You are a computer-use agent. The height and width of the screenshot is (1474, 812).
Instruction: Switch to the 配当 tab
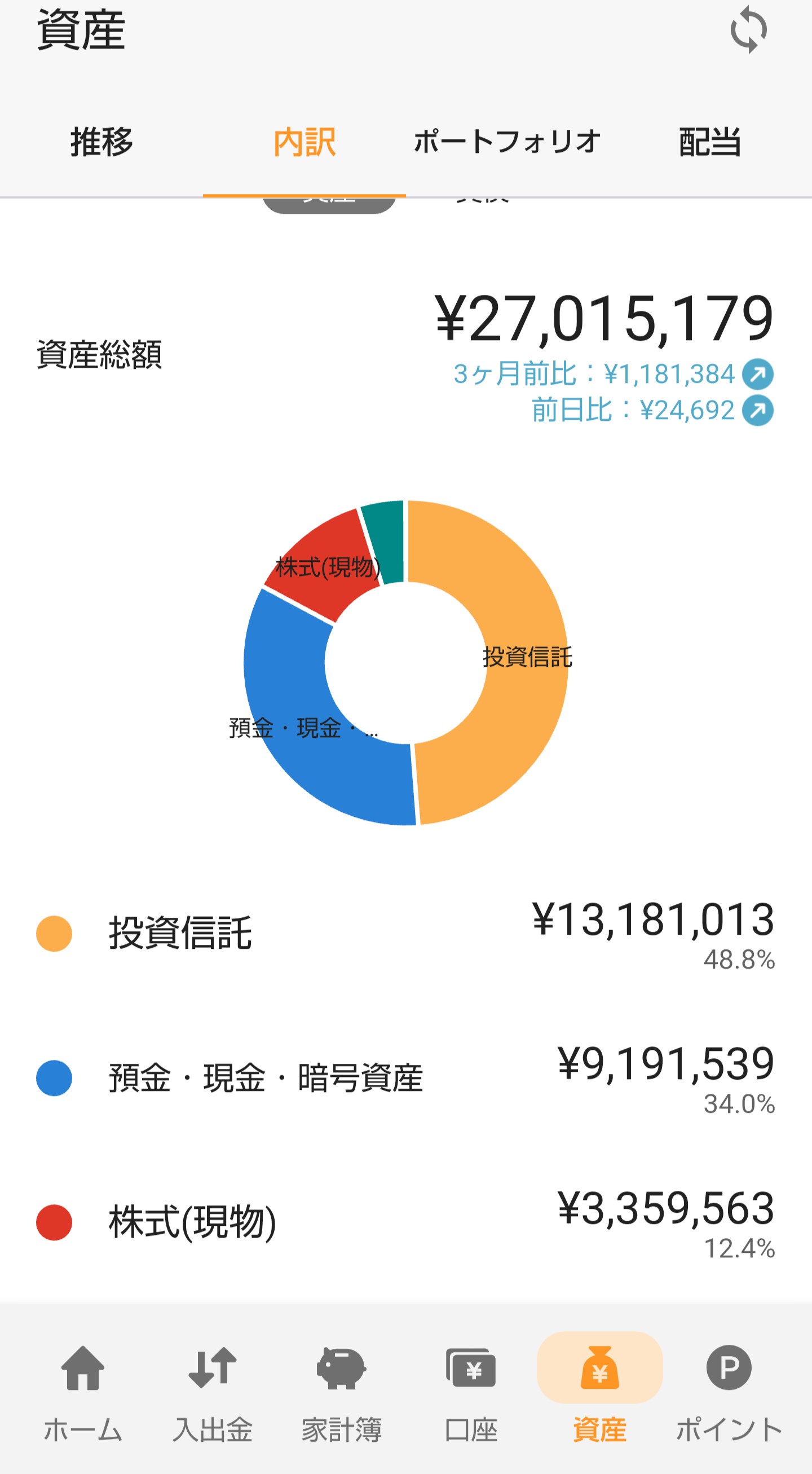[x=710, y=142]
